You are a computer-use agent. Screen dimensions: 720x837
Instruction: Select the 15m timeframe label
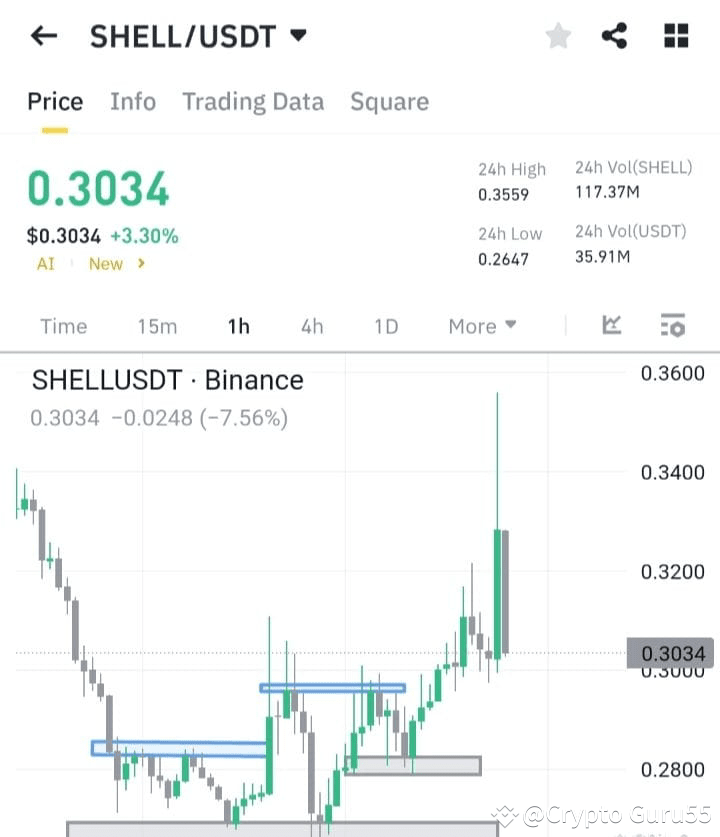[157, 326]
